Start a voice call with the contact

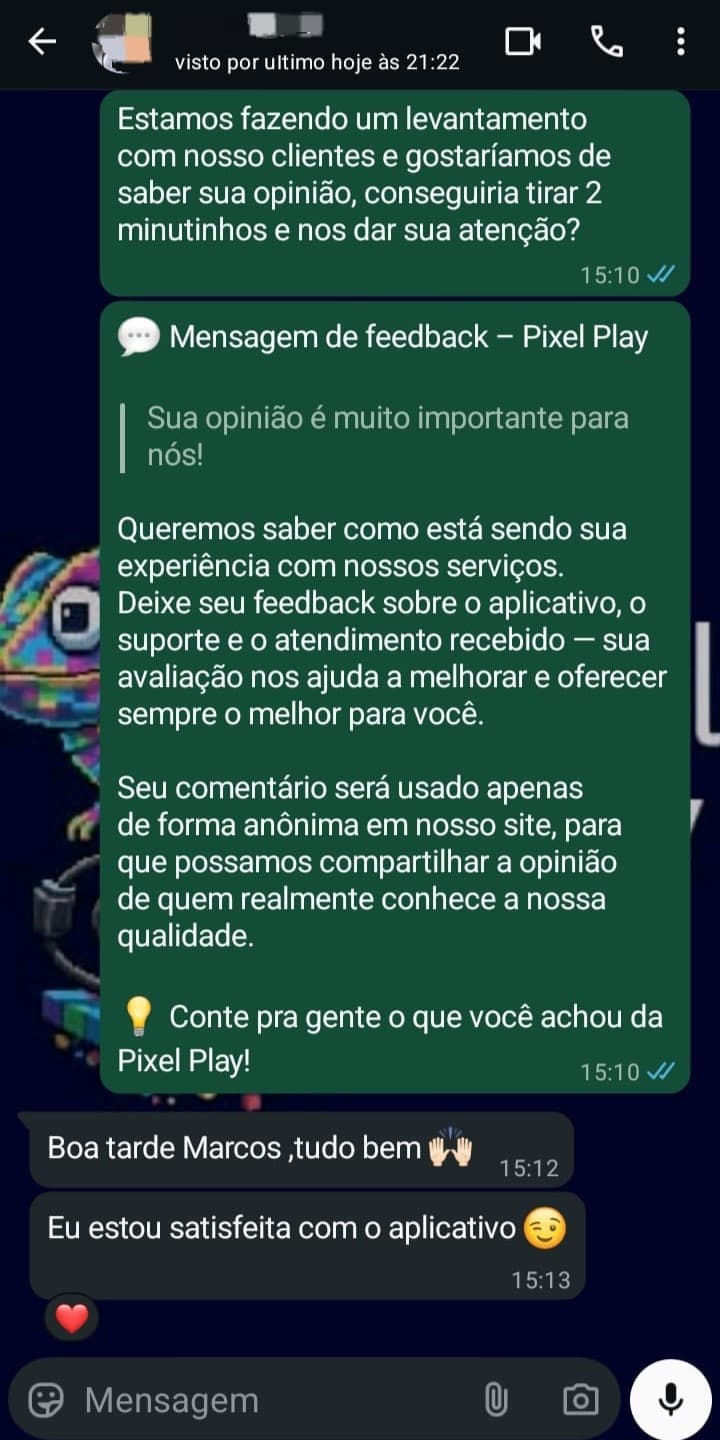606,42
